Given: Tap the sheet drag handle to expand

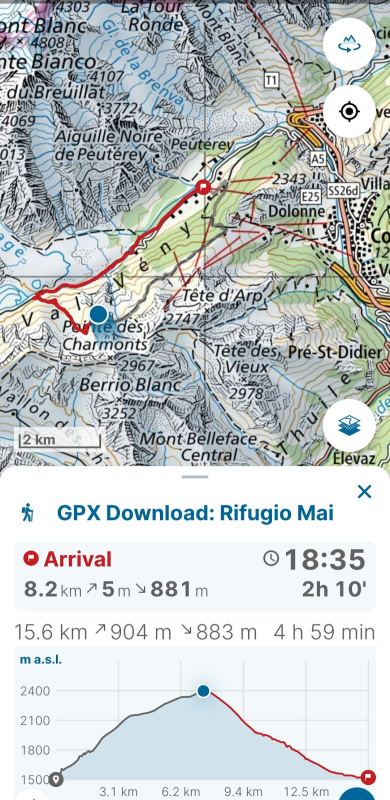Looking at the screenshot, I should [x=195, y=477].
